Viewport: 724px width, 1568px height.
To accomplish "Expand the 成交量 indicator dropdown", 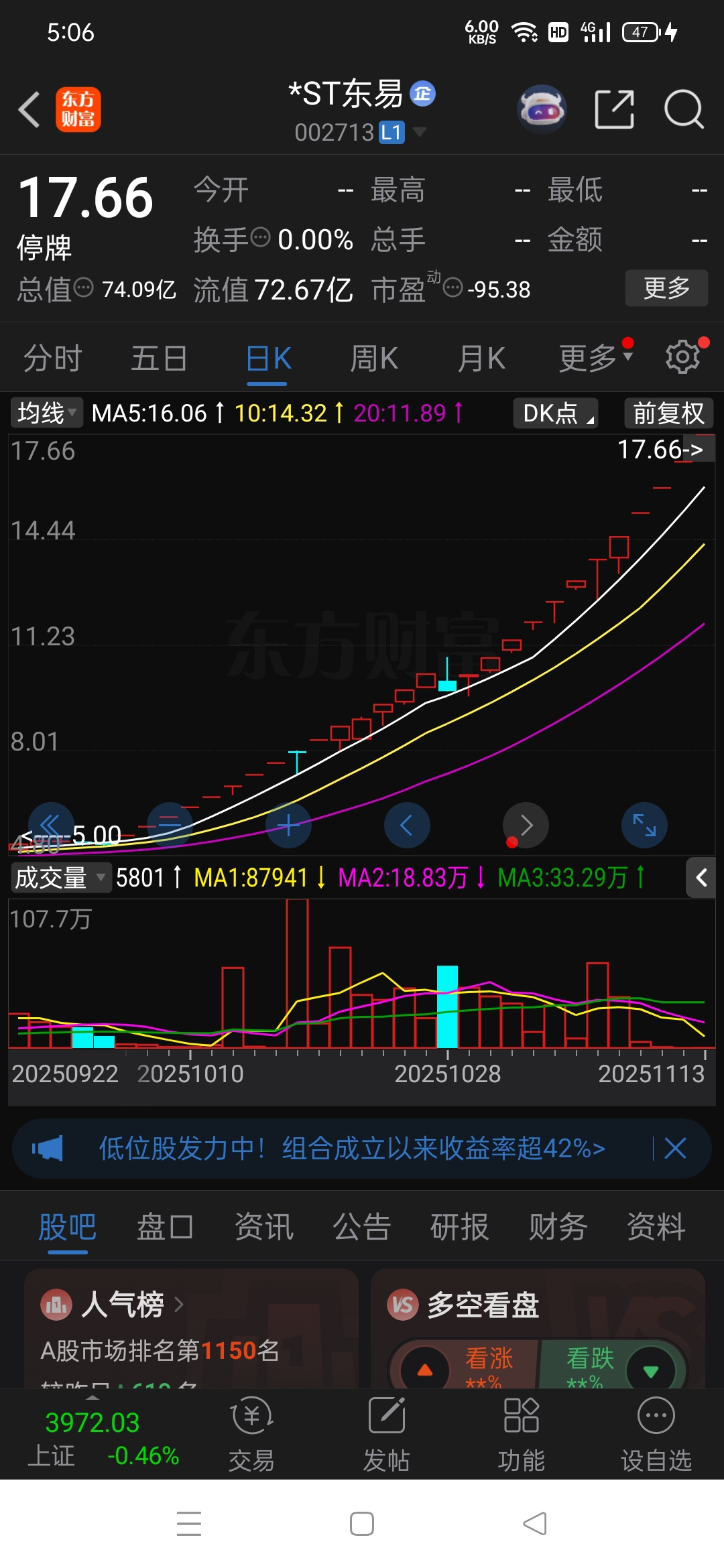I will tap(60, 877).
